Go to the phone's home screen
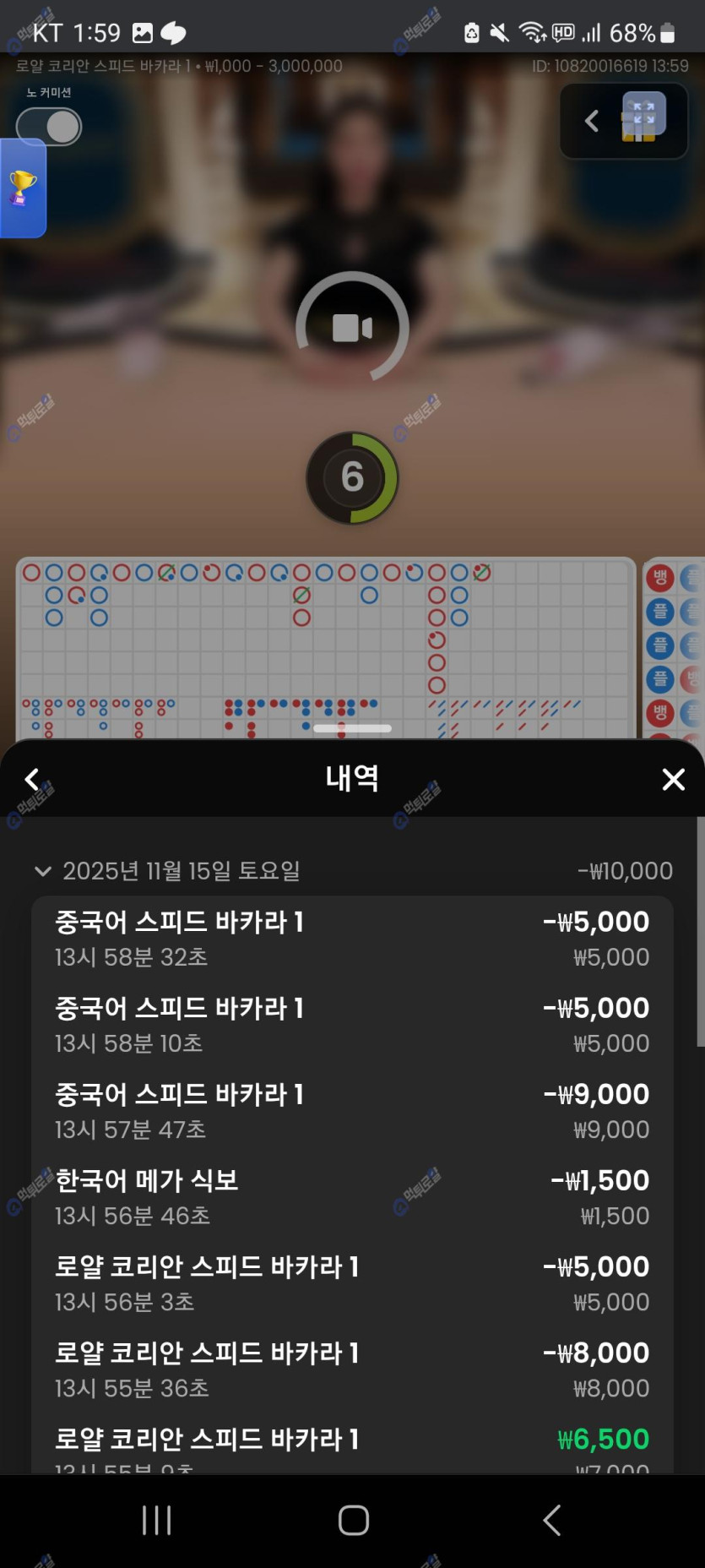Image resolution: width=705 pixels, height=1568 pixels. (x=353, y=1520)
